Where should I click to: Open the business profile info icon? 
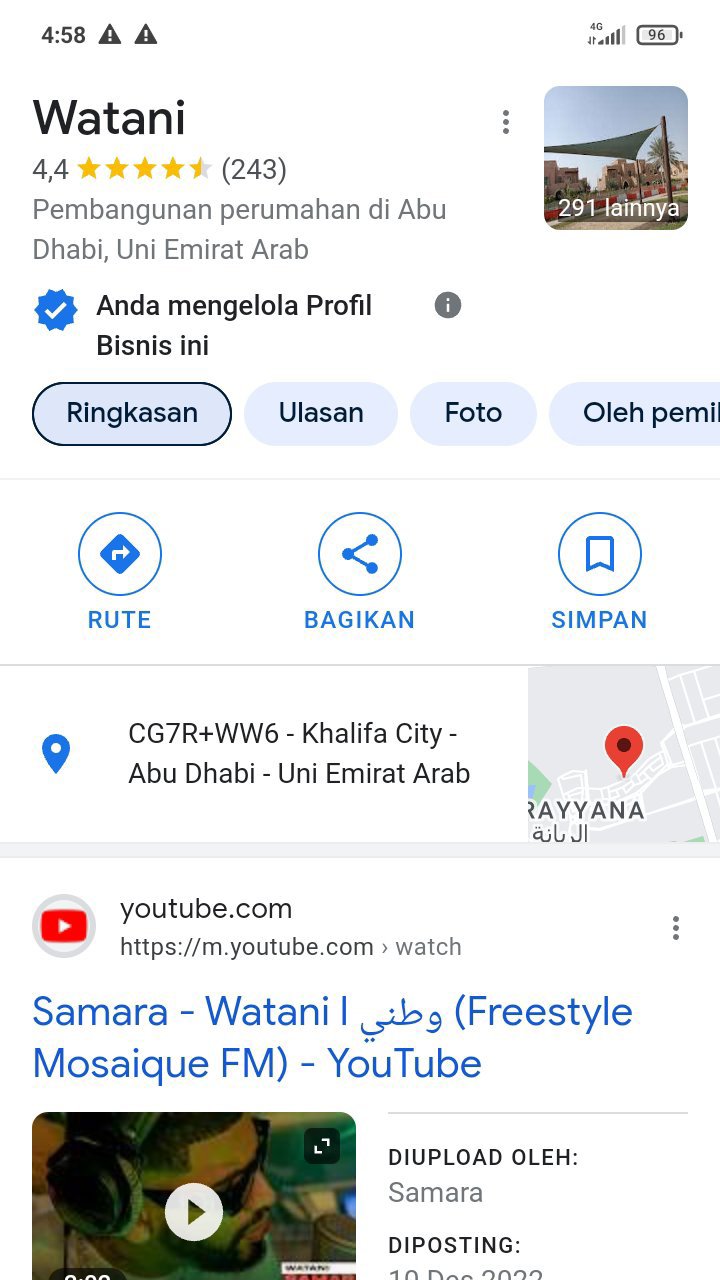448,305
